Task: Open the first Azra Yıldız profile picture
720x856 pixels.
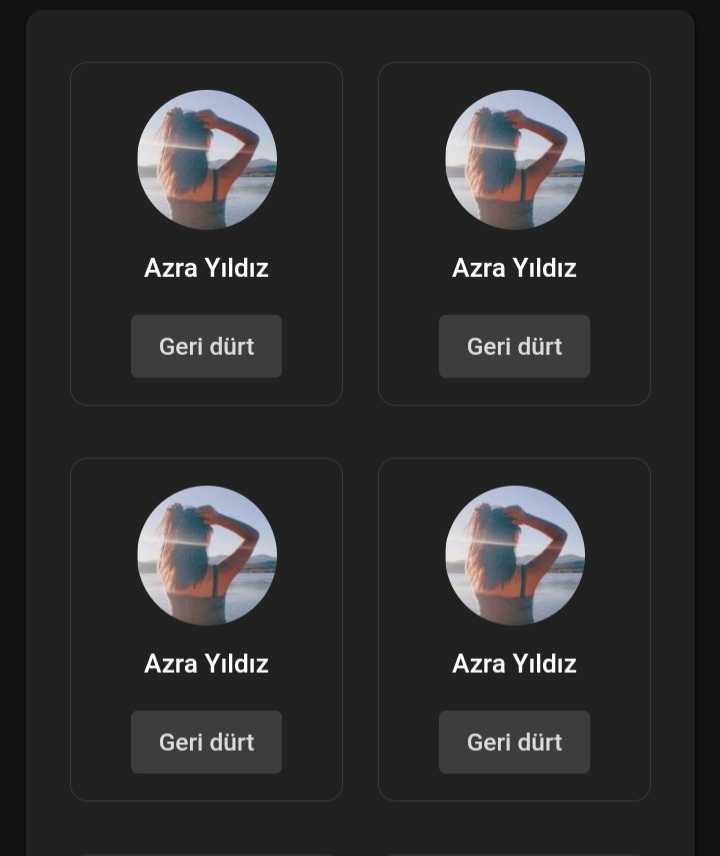Action: 207,160
